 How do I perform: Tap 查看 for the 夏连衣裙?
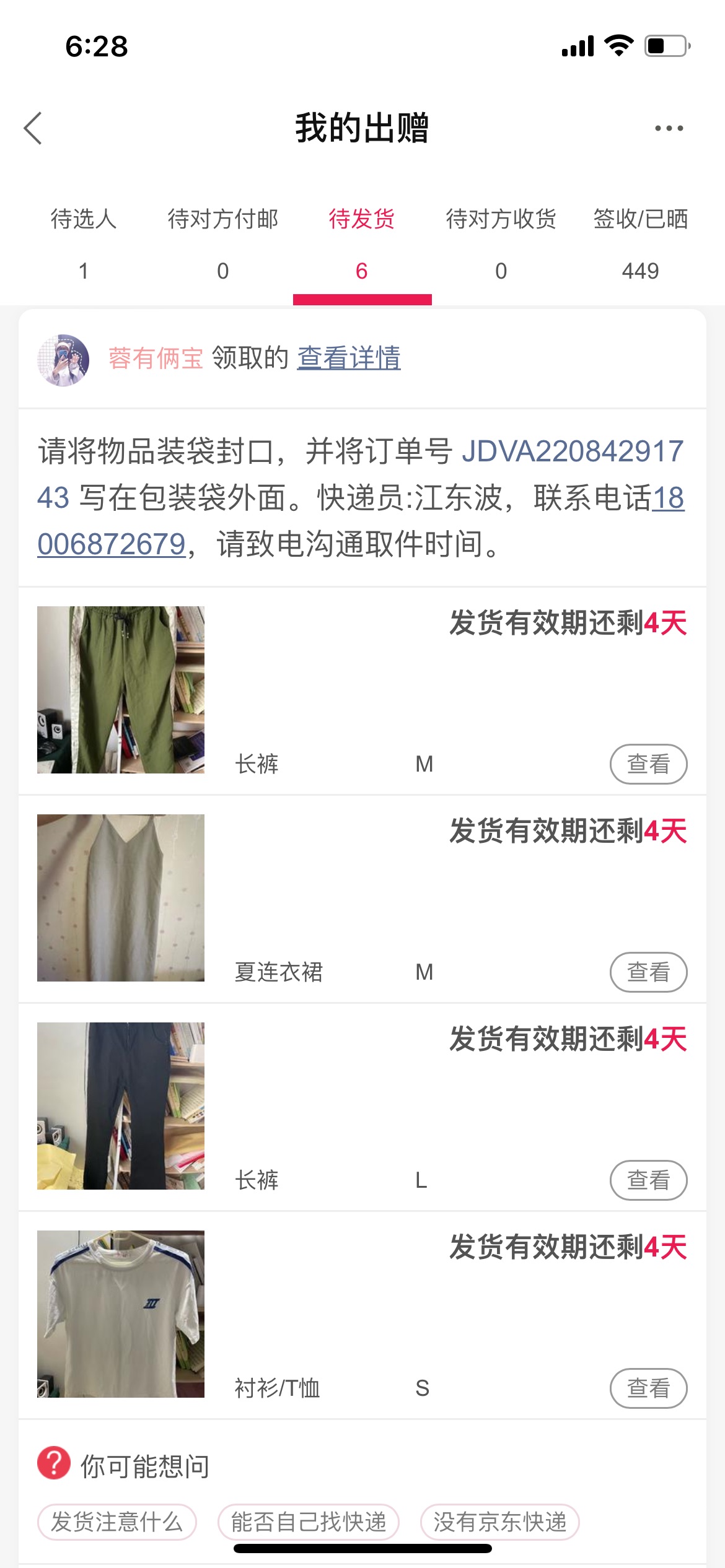(649, 972)
